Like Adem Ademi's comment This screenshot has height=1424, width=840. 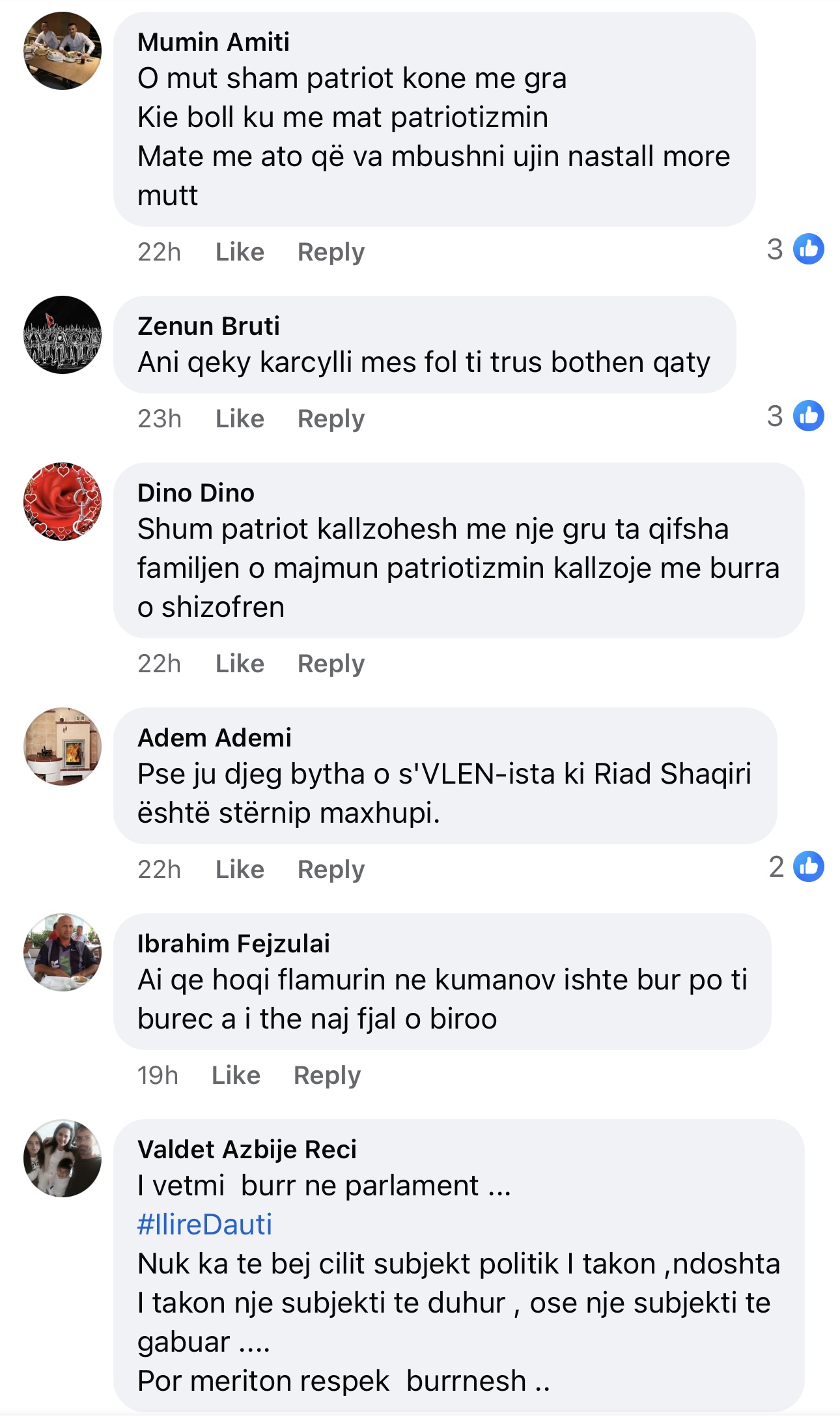(x=240, y=869)
